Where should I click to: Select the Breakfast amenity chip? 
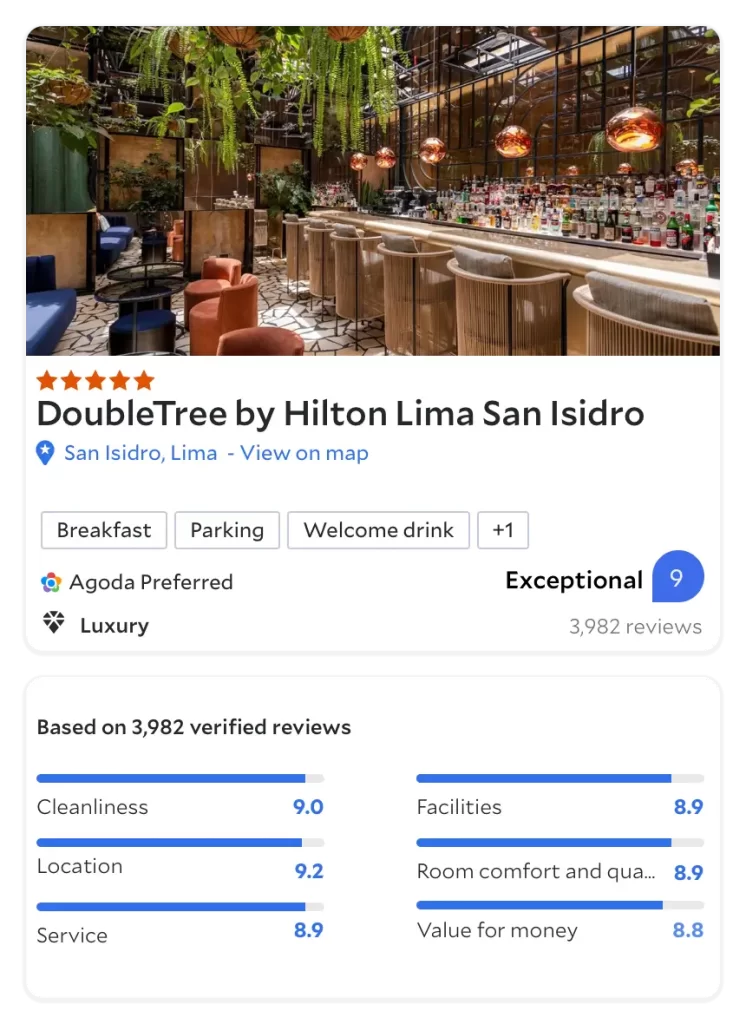tap(104, 530)
